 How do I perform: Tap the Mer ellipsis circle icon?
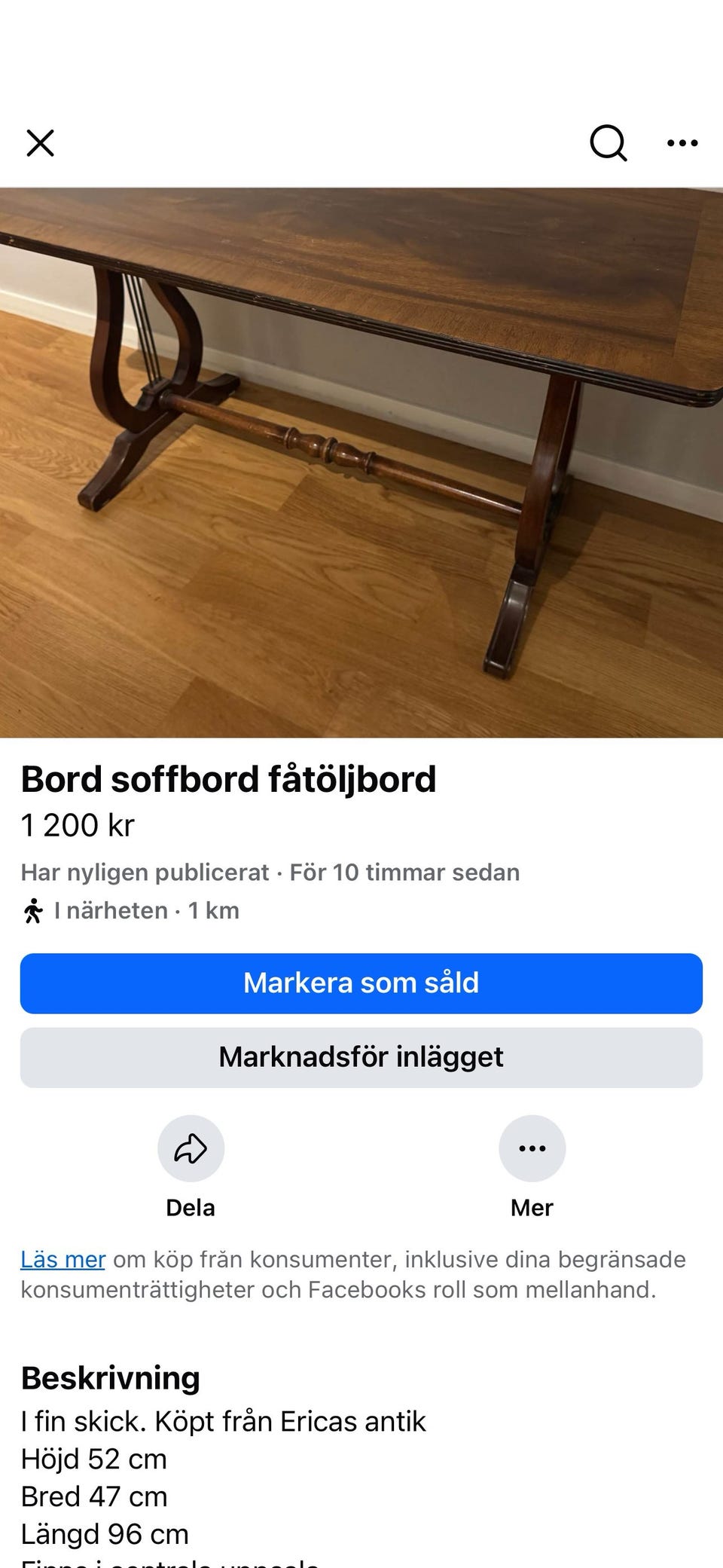pyautogui.click(x=532, y=1148)
